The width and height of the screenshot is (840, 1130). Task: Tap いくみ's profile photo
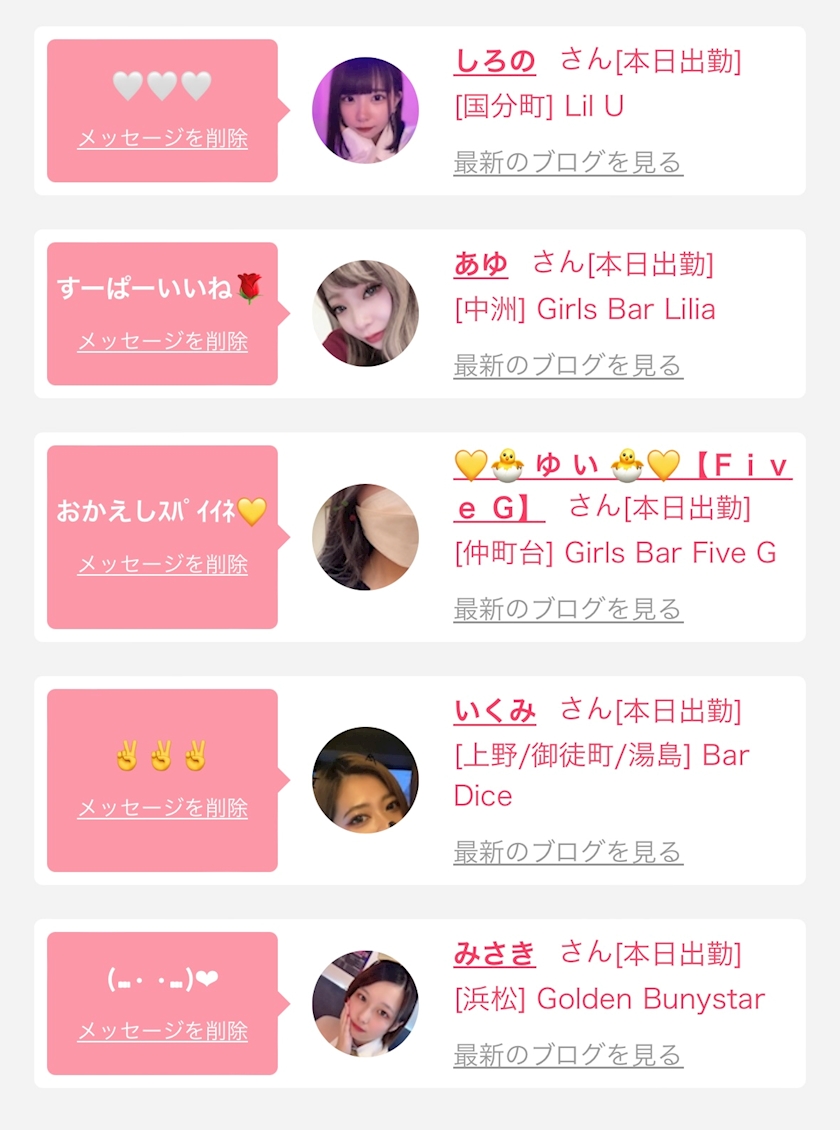[x=365, y=780]
